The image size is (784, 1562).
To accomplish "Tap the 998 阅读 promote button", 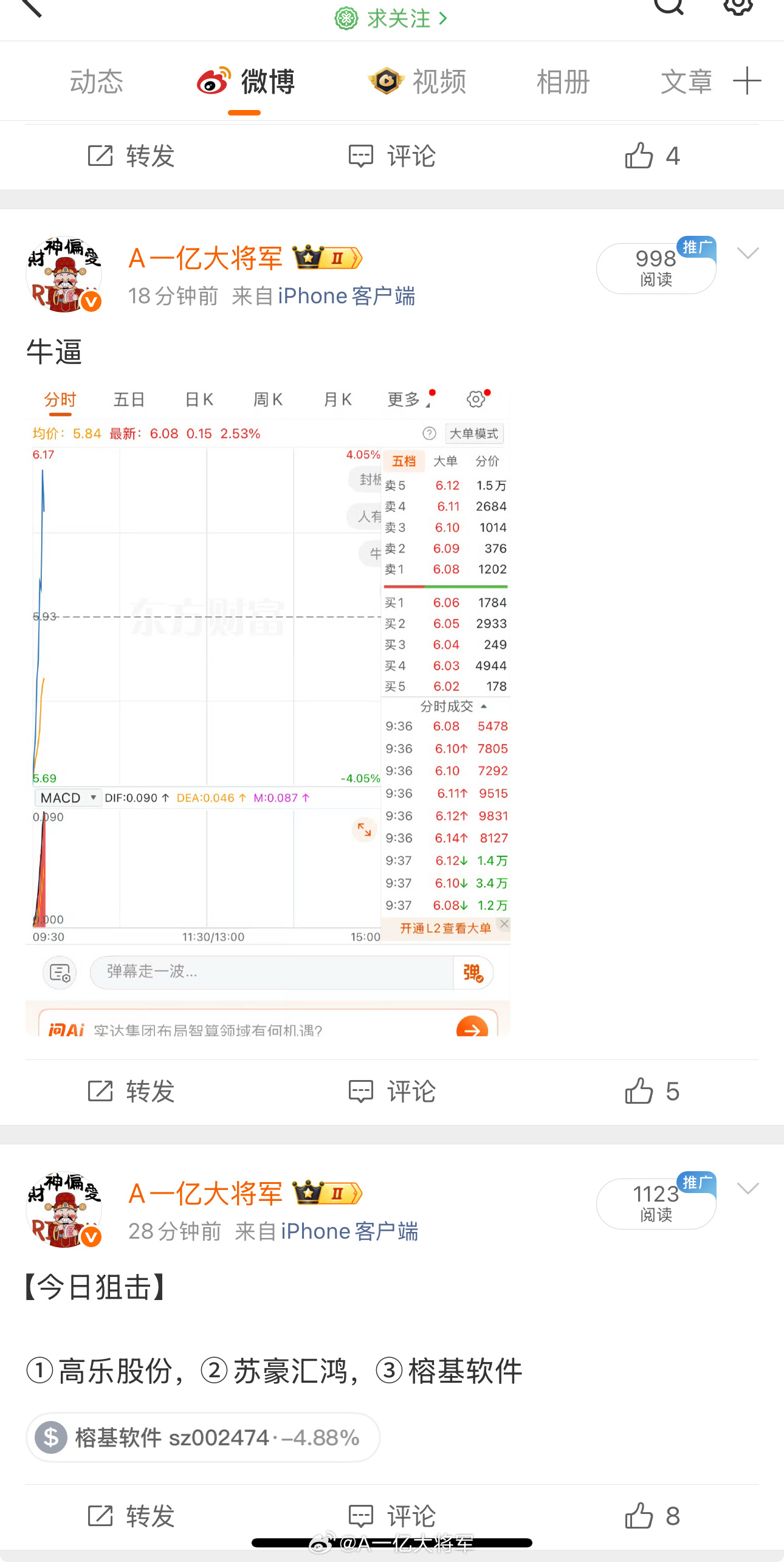I will pos(656,268).
